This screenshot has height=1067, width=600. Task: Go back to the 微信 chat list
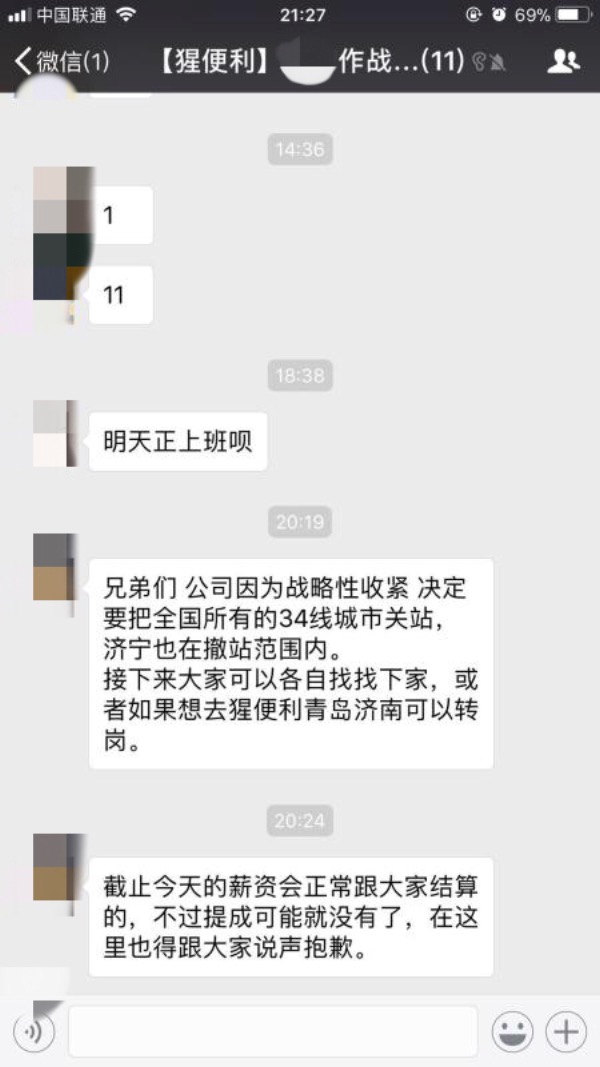(60, 62)
